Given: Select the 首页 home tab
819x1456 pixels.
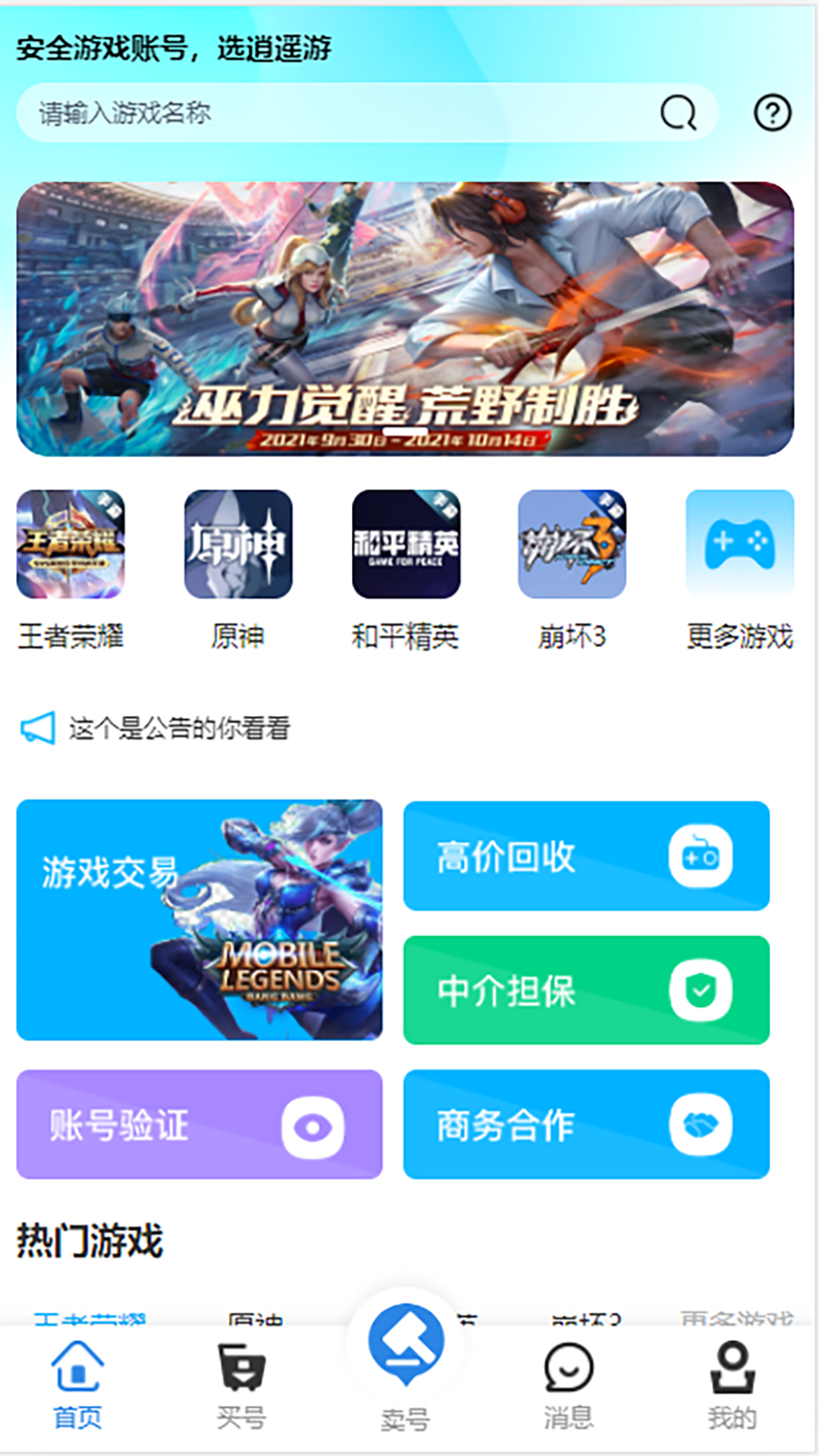Looking at the screenshot, I should [77, 1386].
